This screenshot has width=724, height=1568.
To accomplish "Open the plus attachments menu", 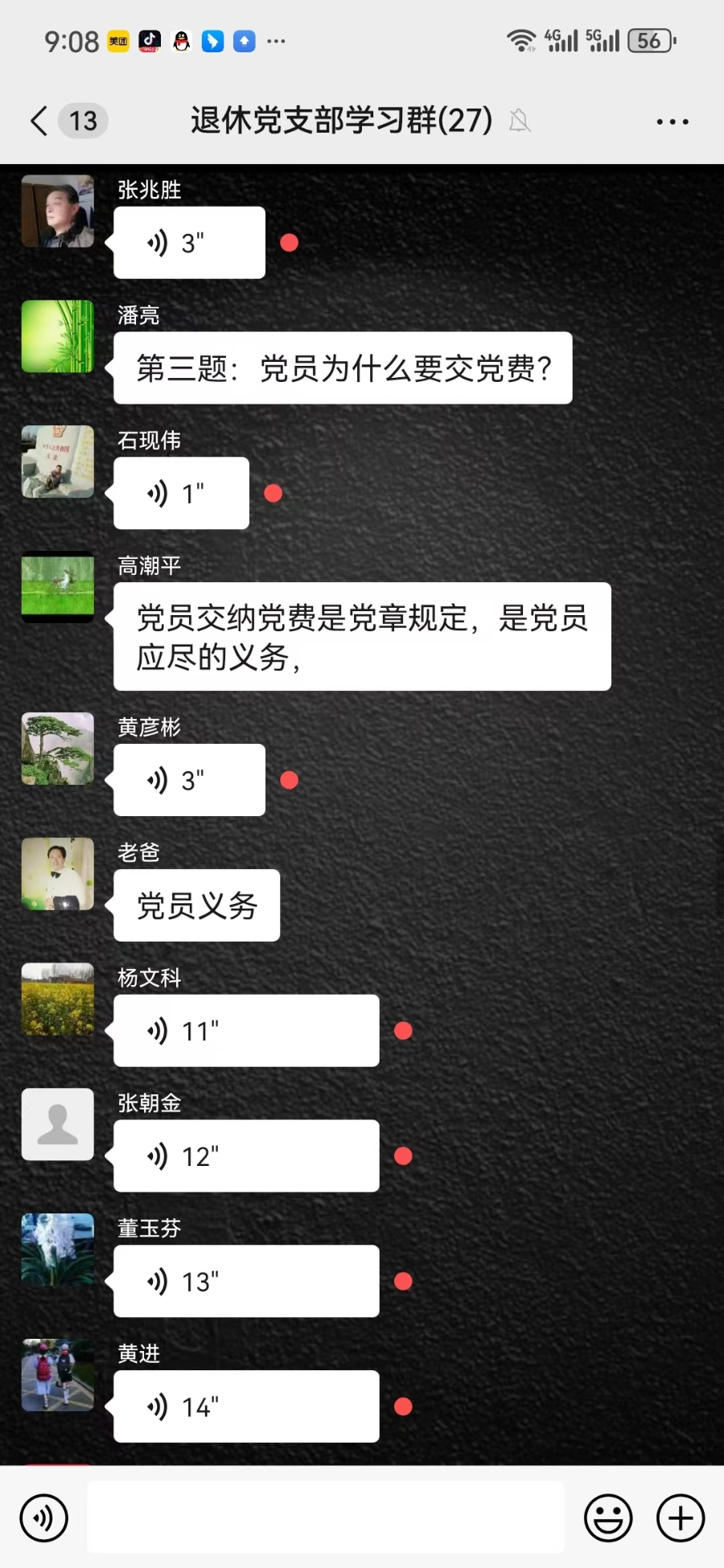I will coord(681,1518).
